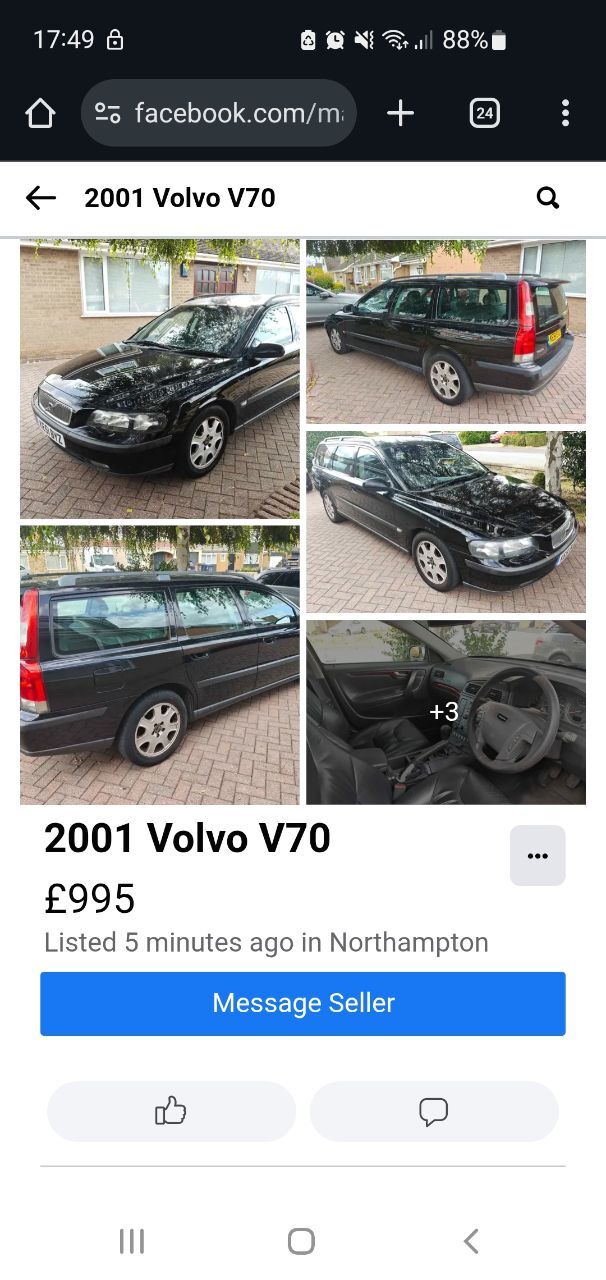Open the listing's more options button

tap(538, 856)
